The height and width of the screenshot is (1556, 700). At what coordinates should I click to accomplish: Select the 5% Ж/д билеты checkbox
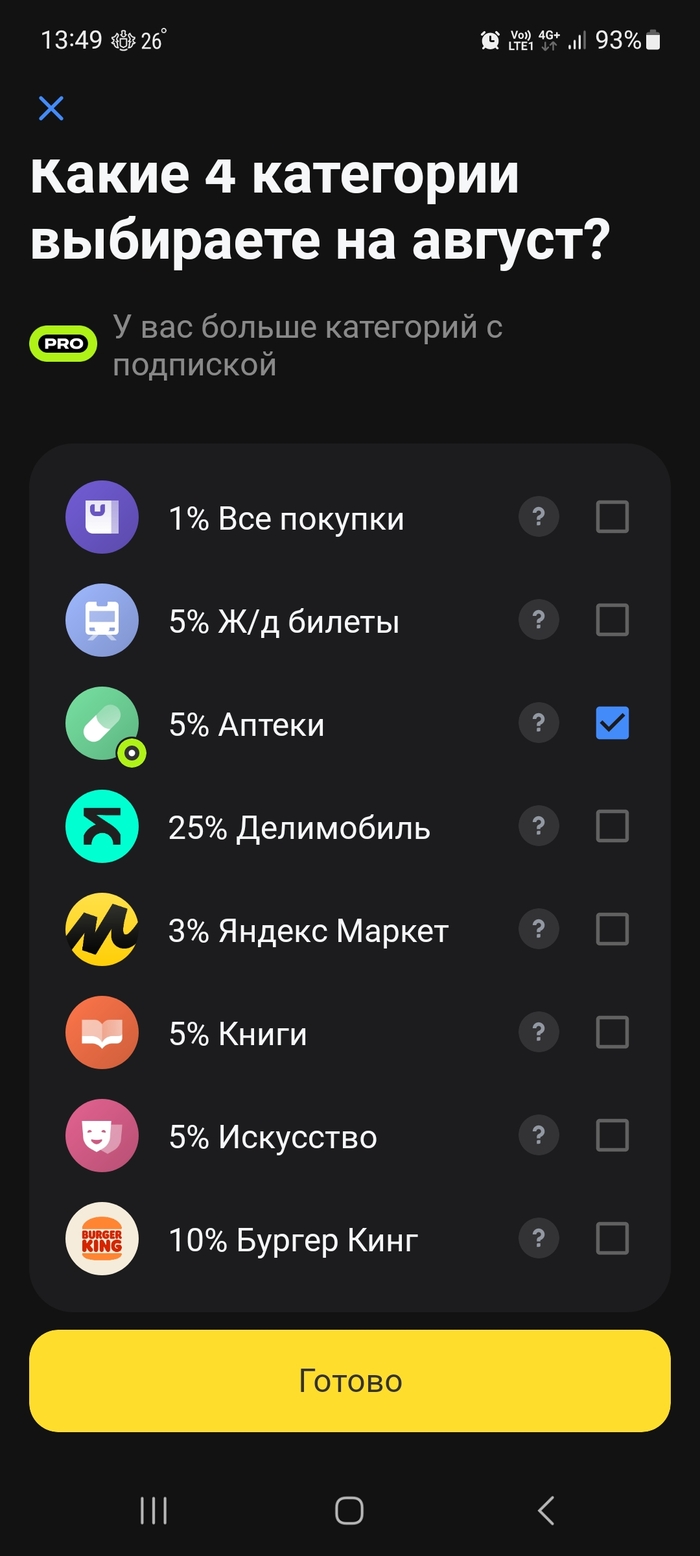point(612,620)
